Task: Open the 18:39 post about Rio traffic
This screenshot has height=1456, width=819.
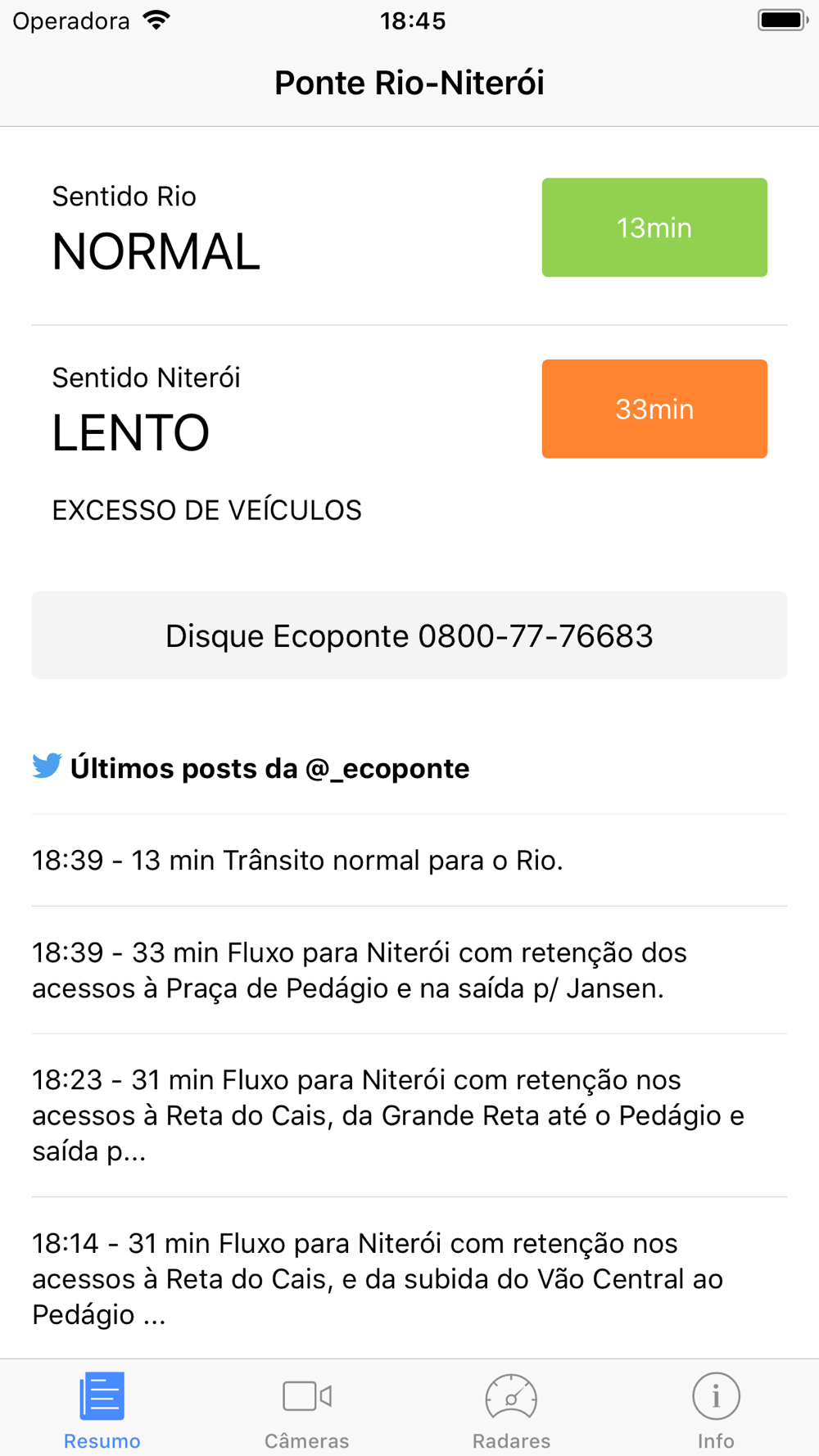Action: pyautogui.click(x=409, y=861)
